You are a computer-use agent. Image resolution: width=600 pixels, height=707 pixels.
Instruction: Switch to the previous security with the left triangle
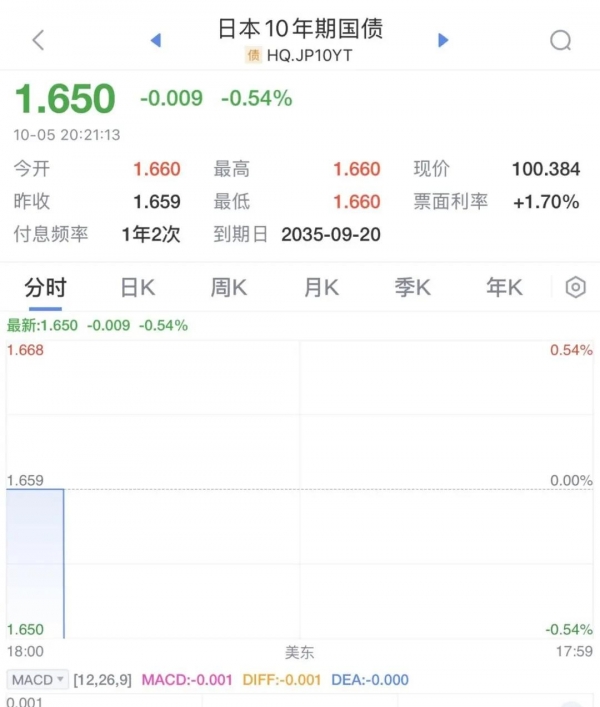(155, 40)
